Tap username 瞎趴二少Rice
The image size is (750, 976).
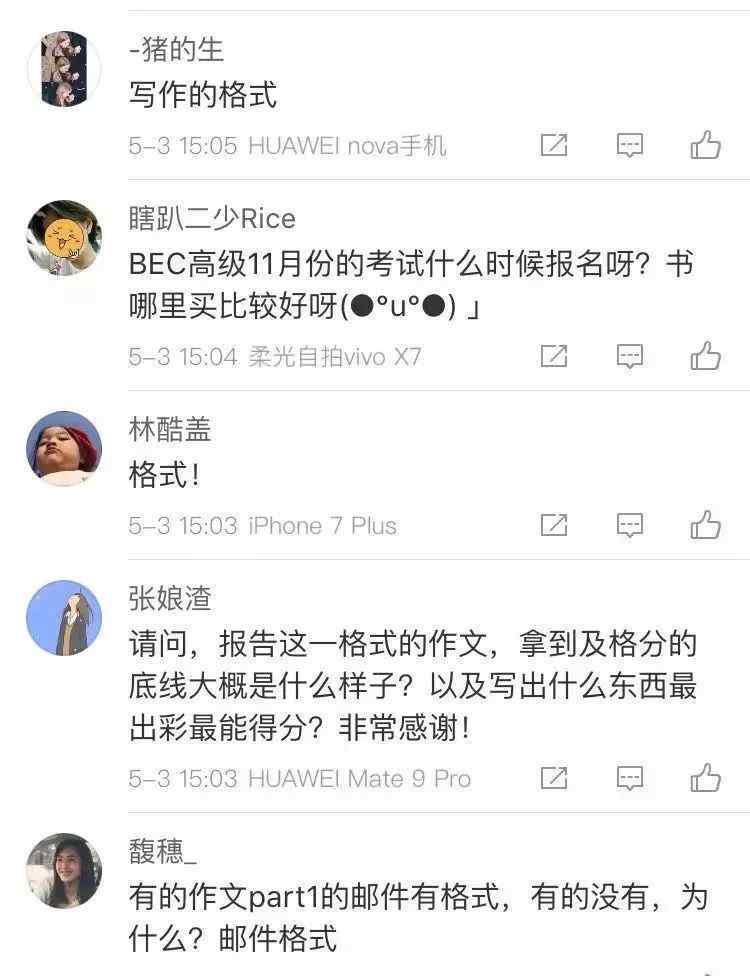pyautogui.click(x=212, y=218)
